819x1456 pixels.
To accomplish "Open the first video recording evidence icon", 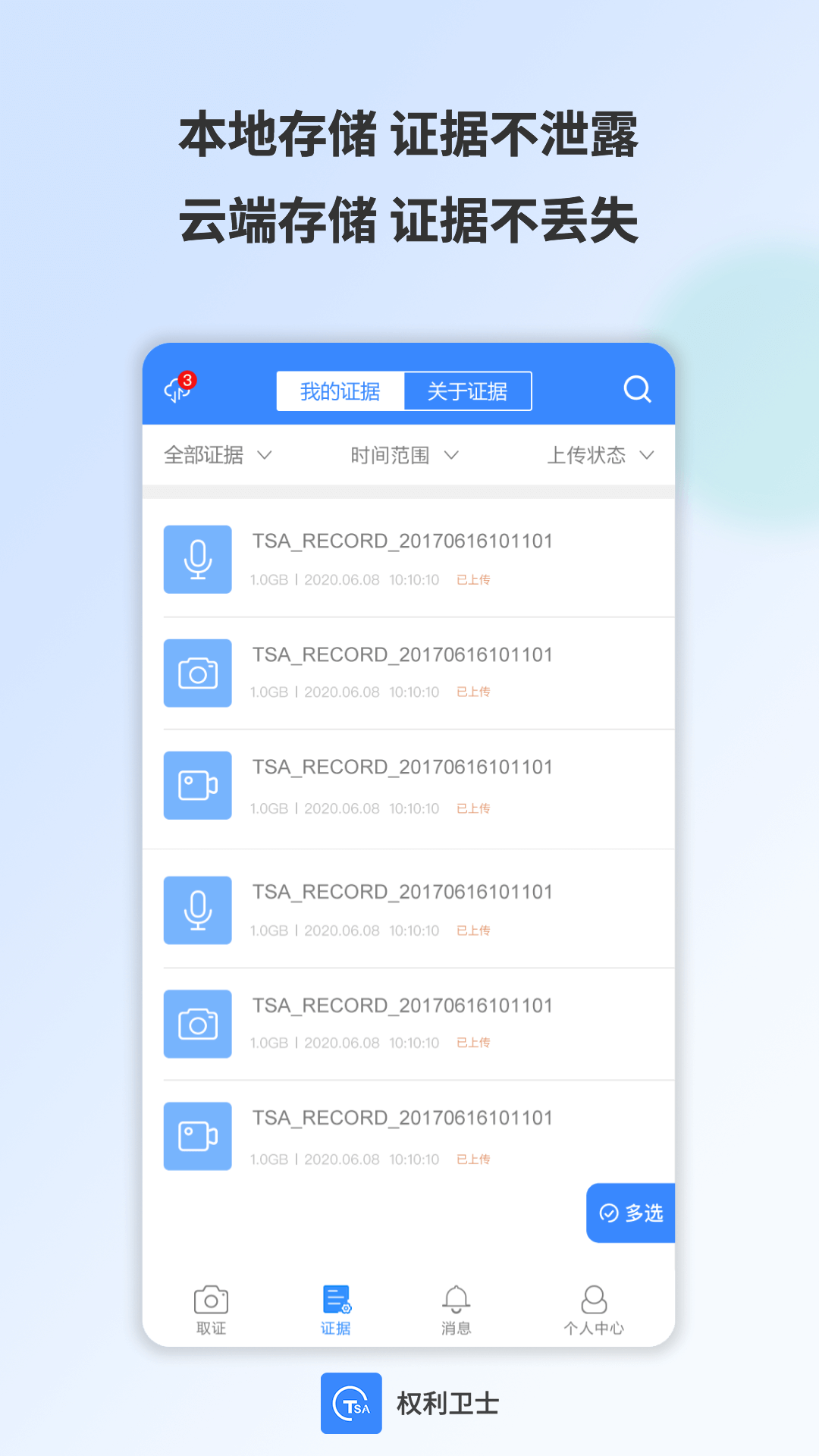I will coord(197,786).
